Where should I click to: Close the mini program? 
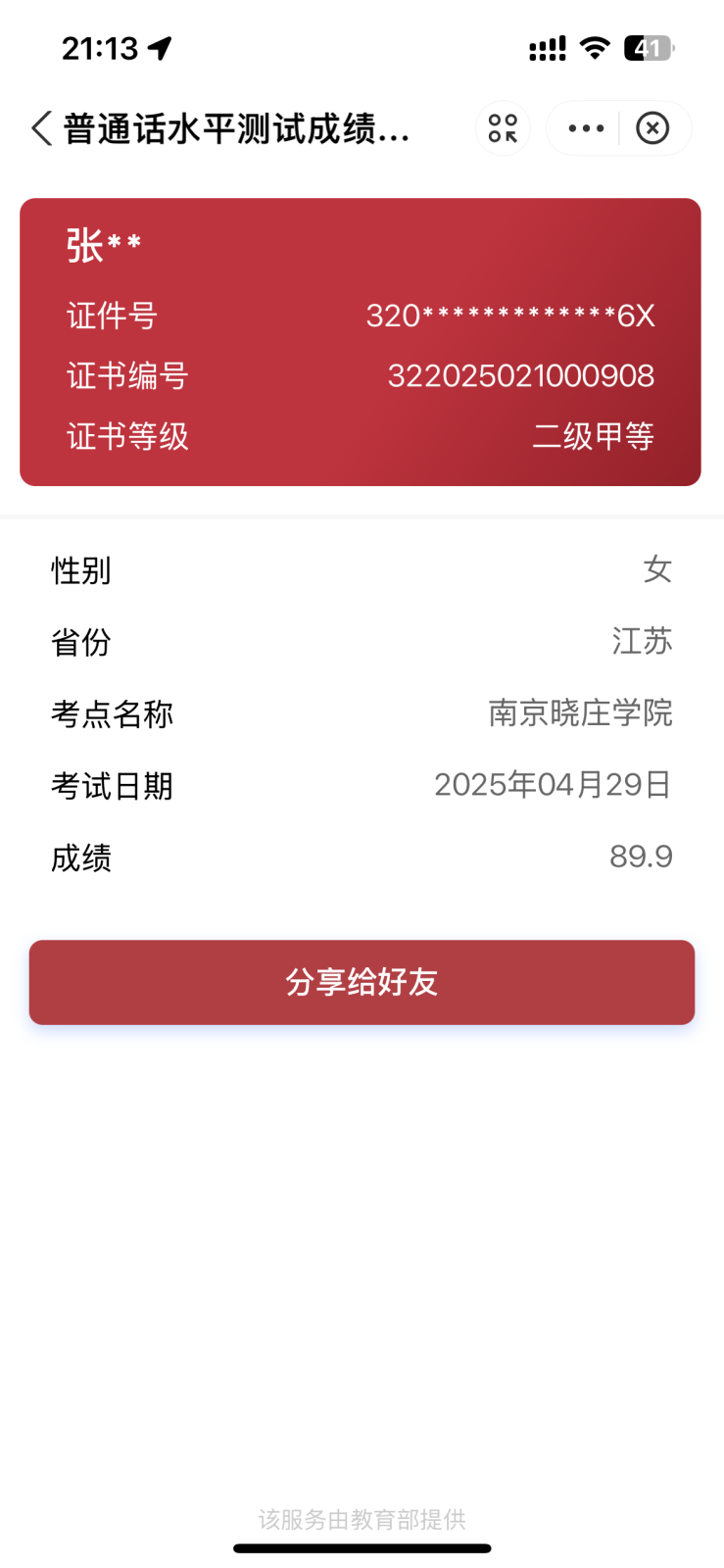[652, 128]
